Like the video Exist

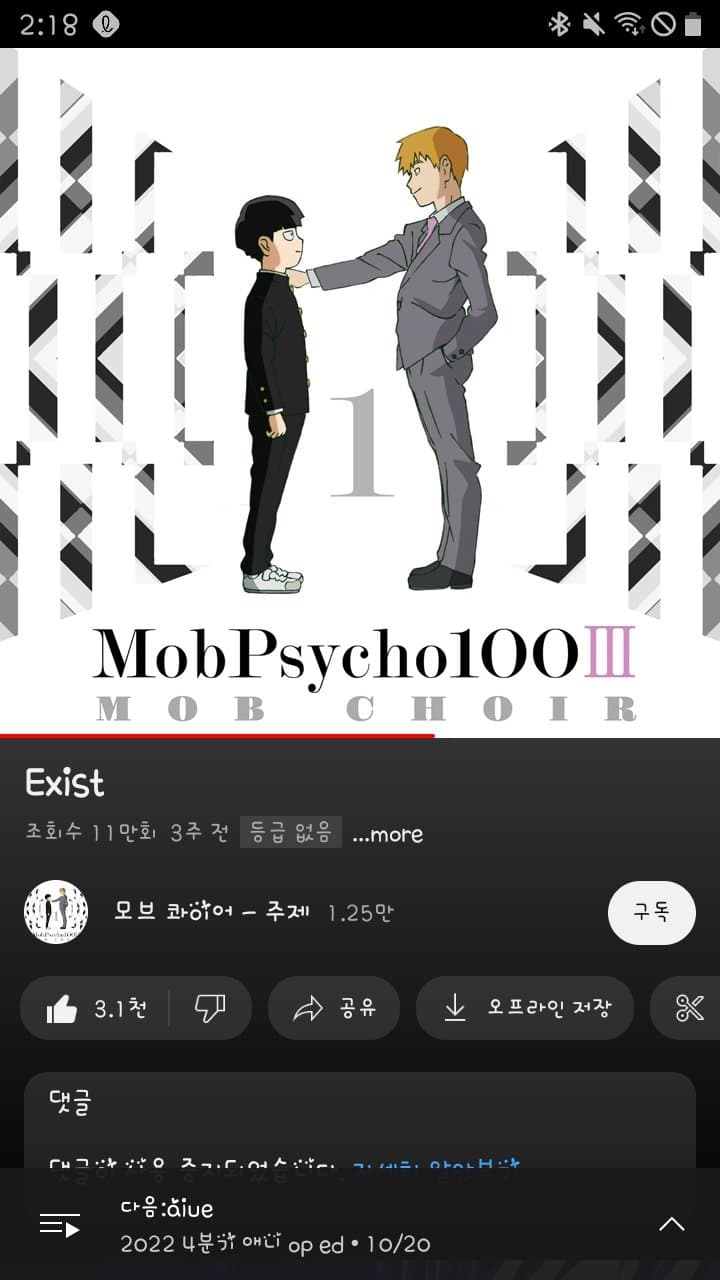click(96, 1009)
